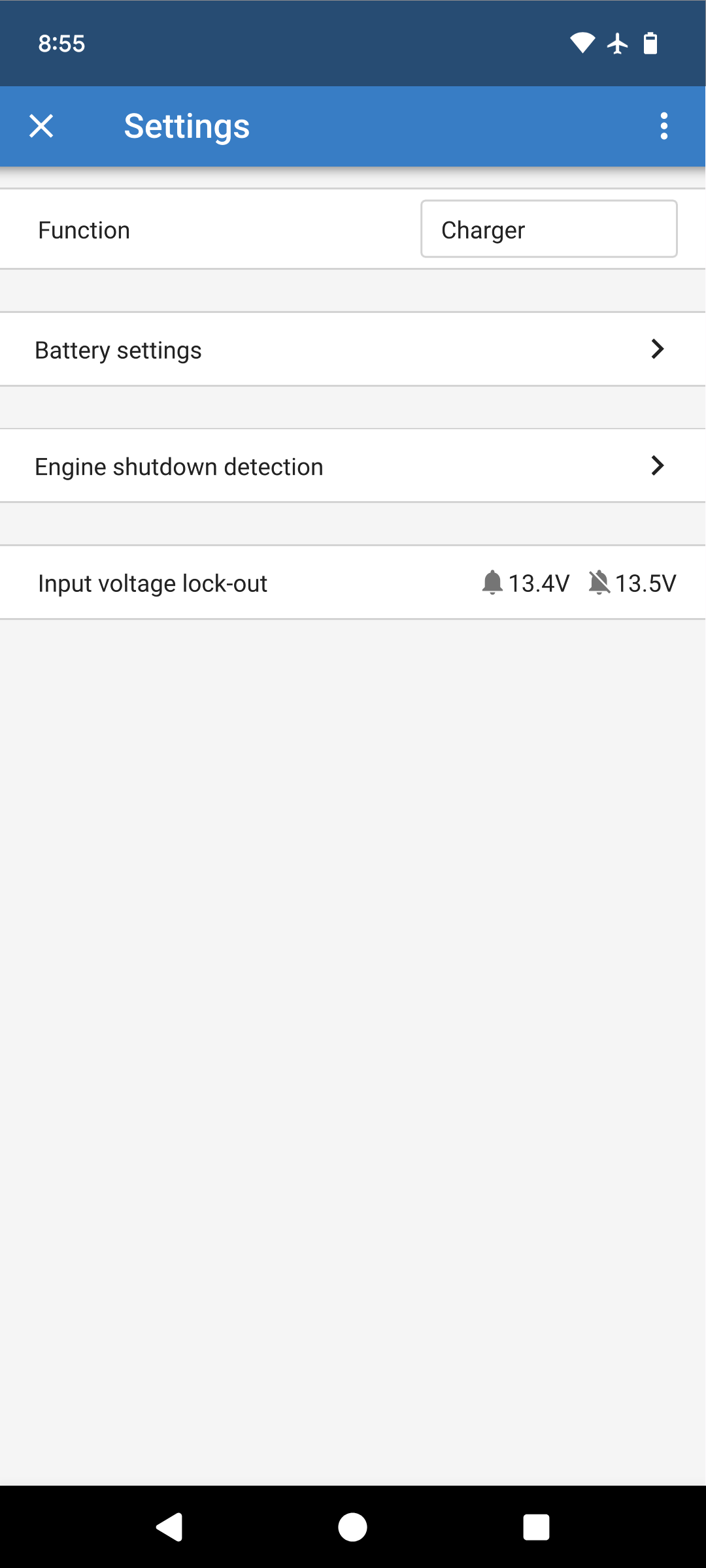Open Engine shutdown detection
Viewport: 706px width, 1568px height.
pos(353,466)
